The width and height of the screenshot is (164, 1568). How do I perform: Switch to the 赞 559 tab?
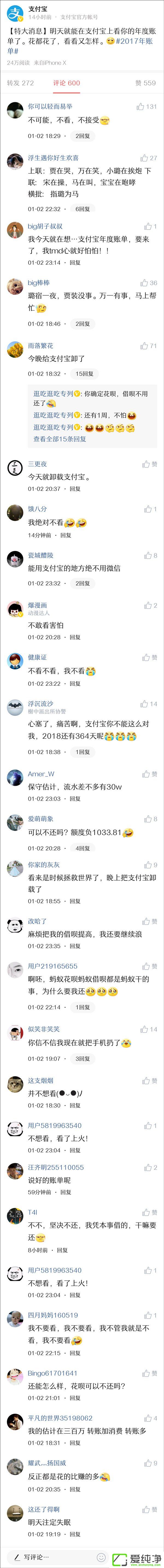pos(145,83)
